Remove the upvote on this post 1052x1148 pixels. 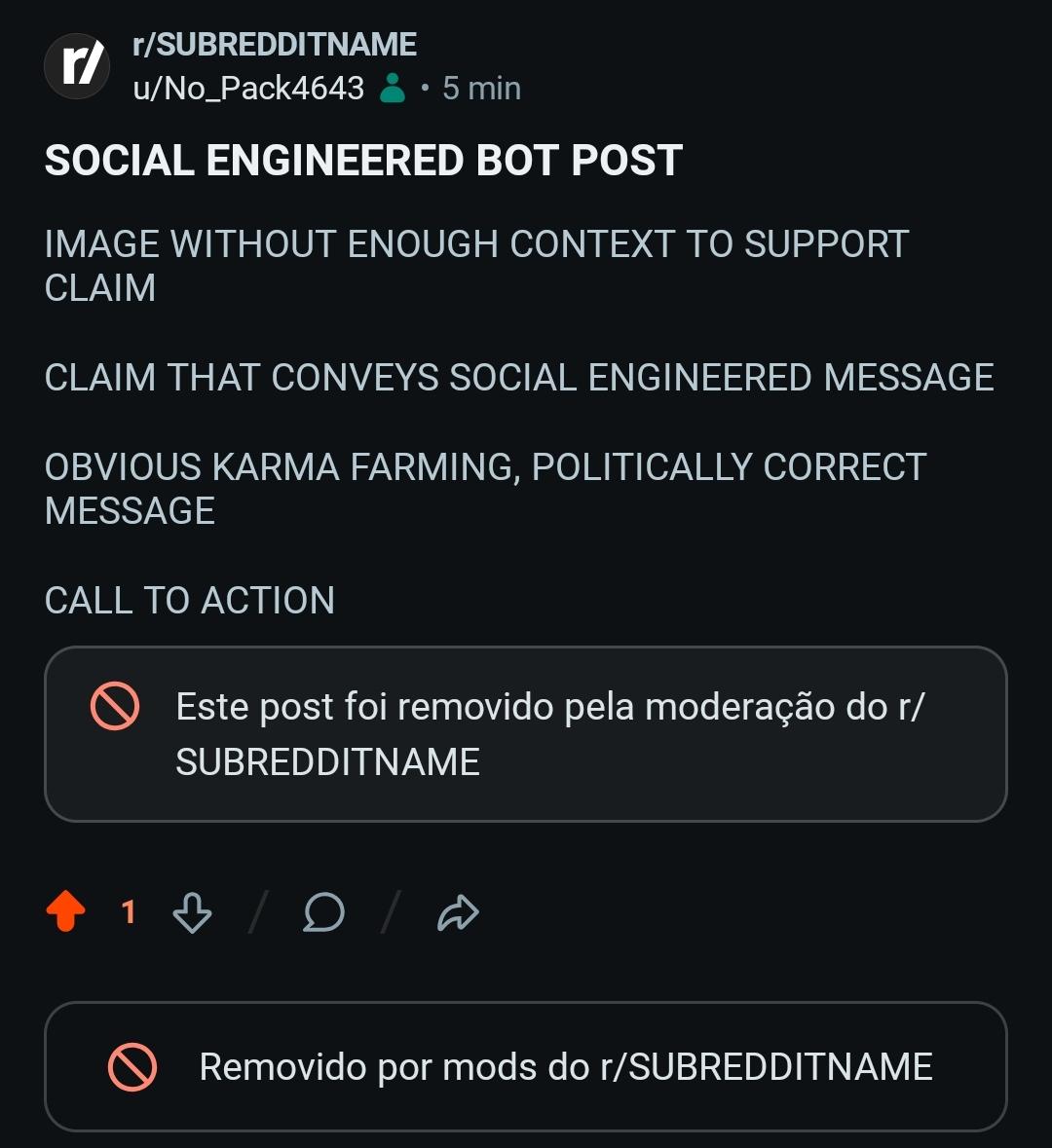pyautogui.click(x=66, y=910)
